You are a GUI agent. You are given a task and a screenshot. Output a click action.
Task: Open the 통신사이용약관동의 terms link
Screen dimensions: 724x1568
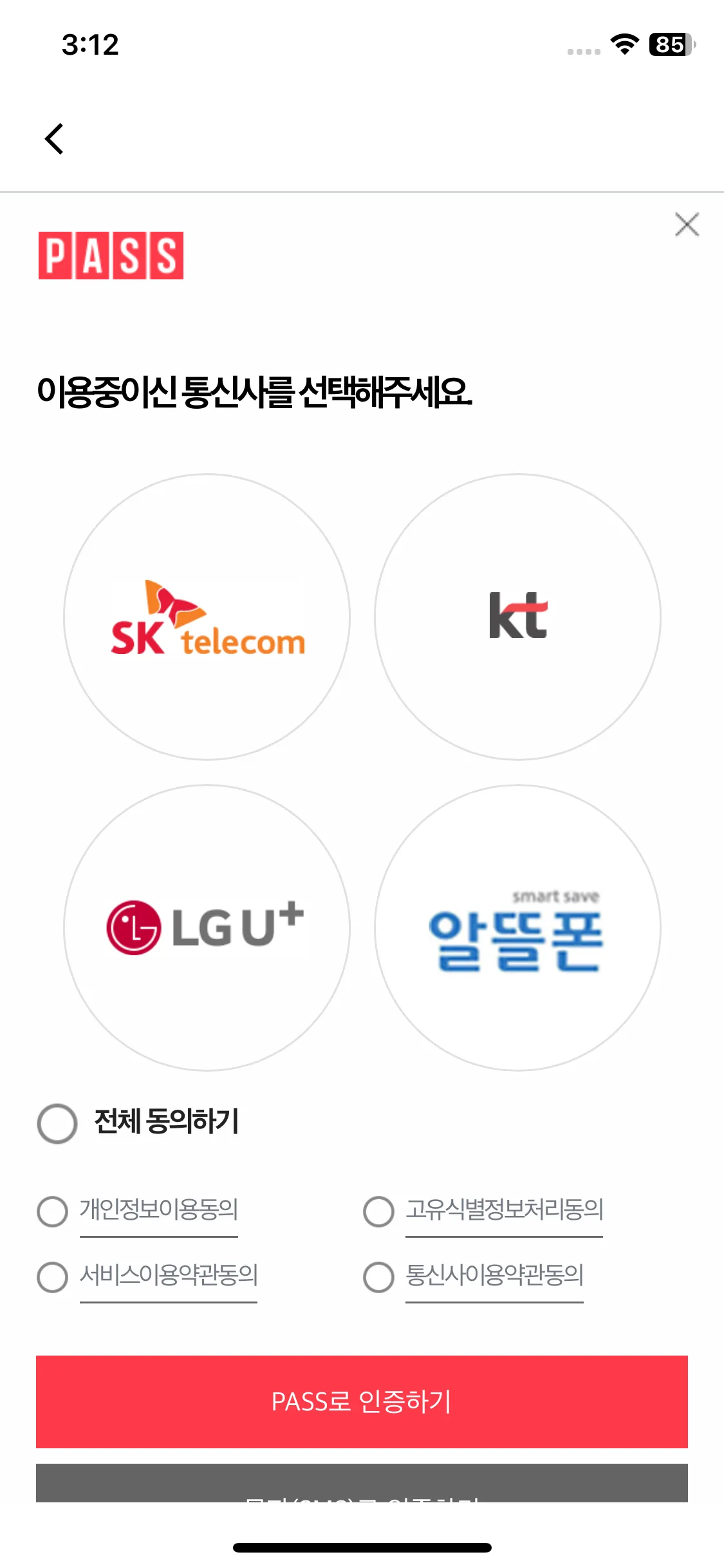tap(494, 1276)
